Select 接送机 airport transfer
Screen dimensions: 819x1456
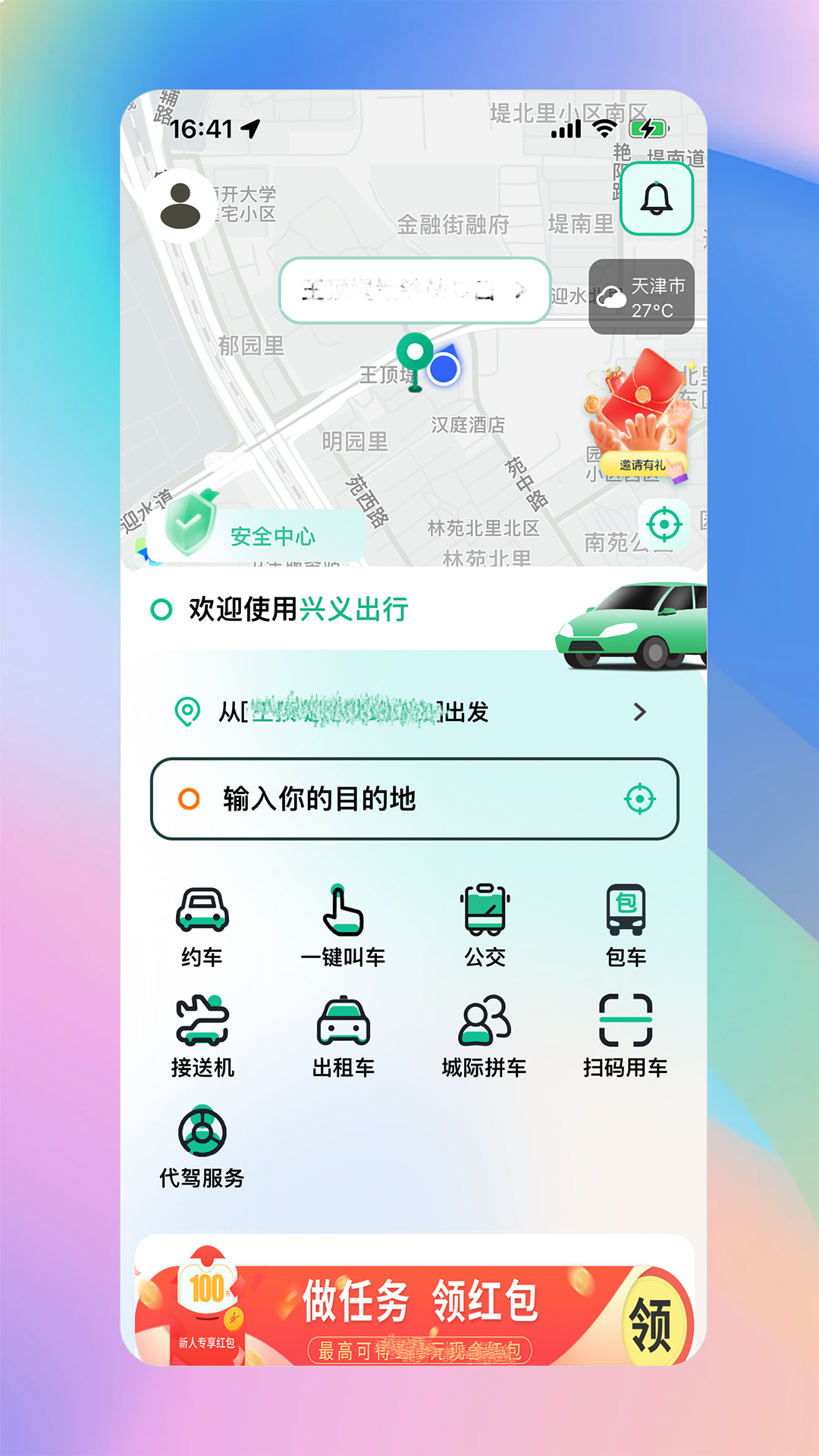point(202,1037)
